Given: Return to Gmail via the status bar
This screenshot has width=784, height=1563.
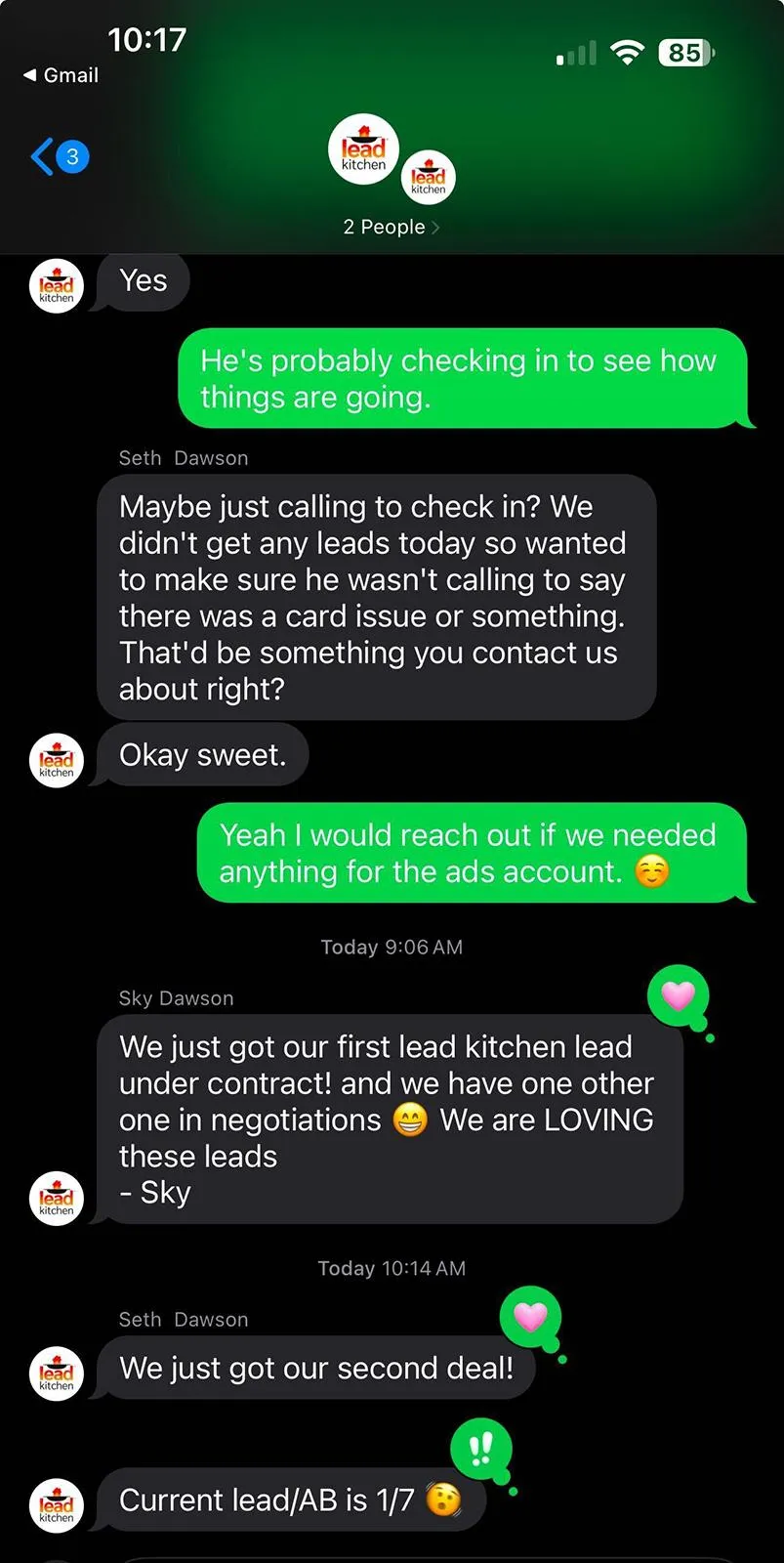Looking at the screenshot, I should click(62, 75).
